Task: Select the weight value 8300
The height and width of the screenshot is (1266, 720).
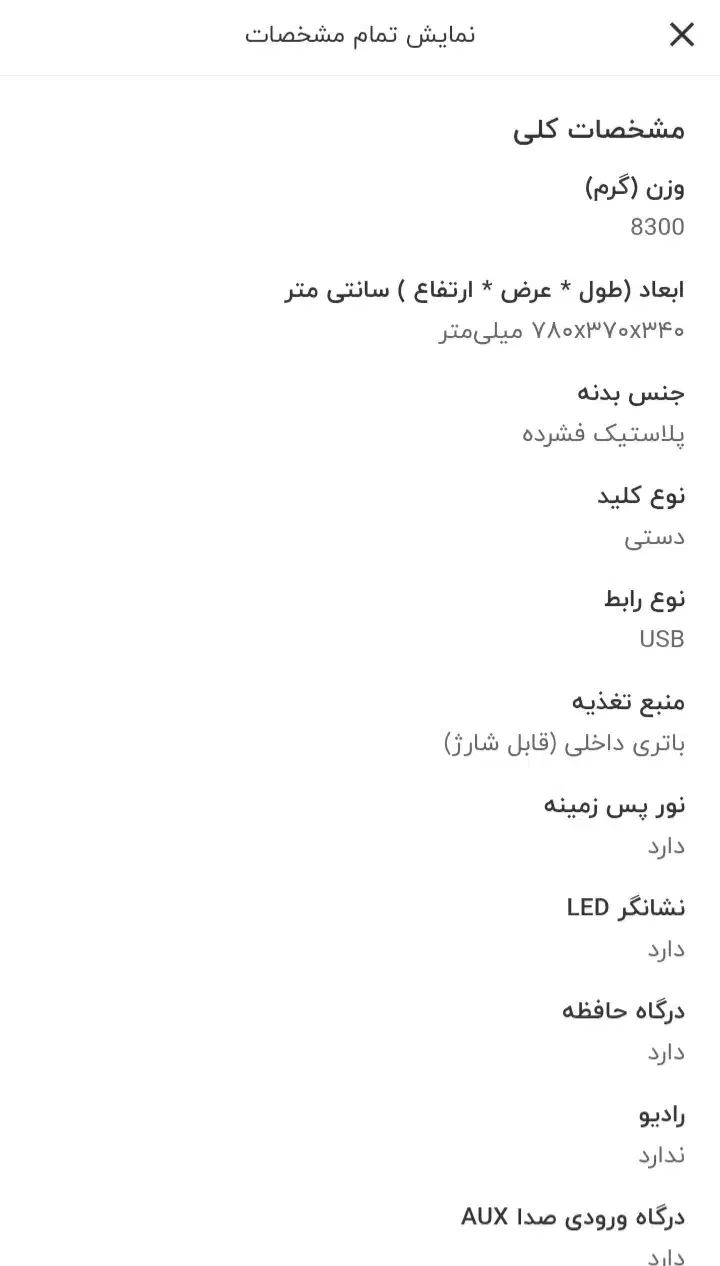Action: pyautogui.click(x=658, y=228)
